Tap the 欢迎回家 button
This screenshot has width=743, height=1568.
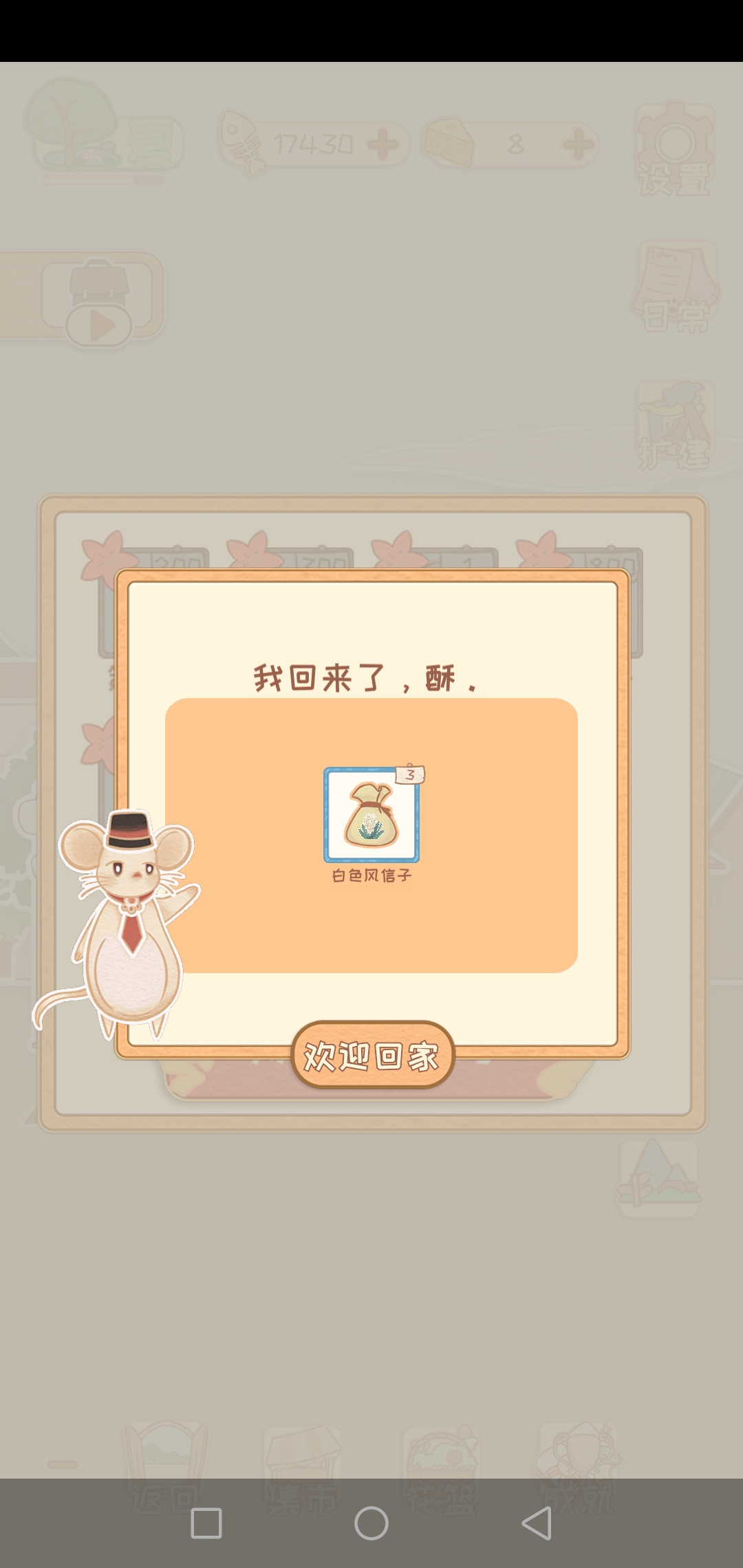pyautogui.click(x=372, y=1055)
